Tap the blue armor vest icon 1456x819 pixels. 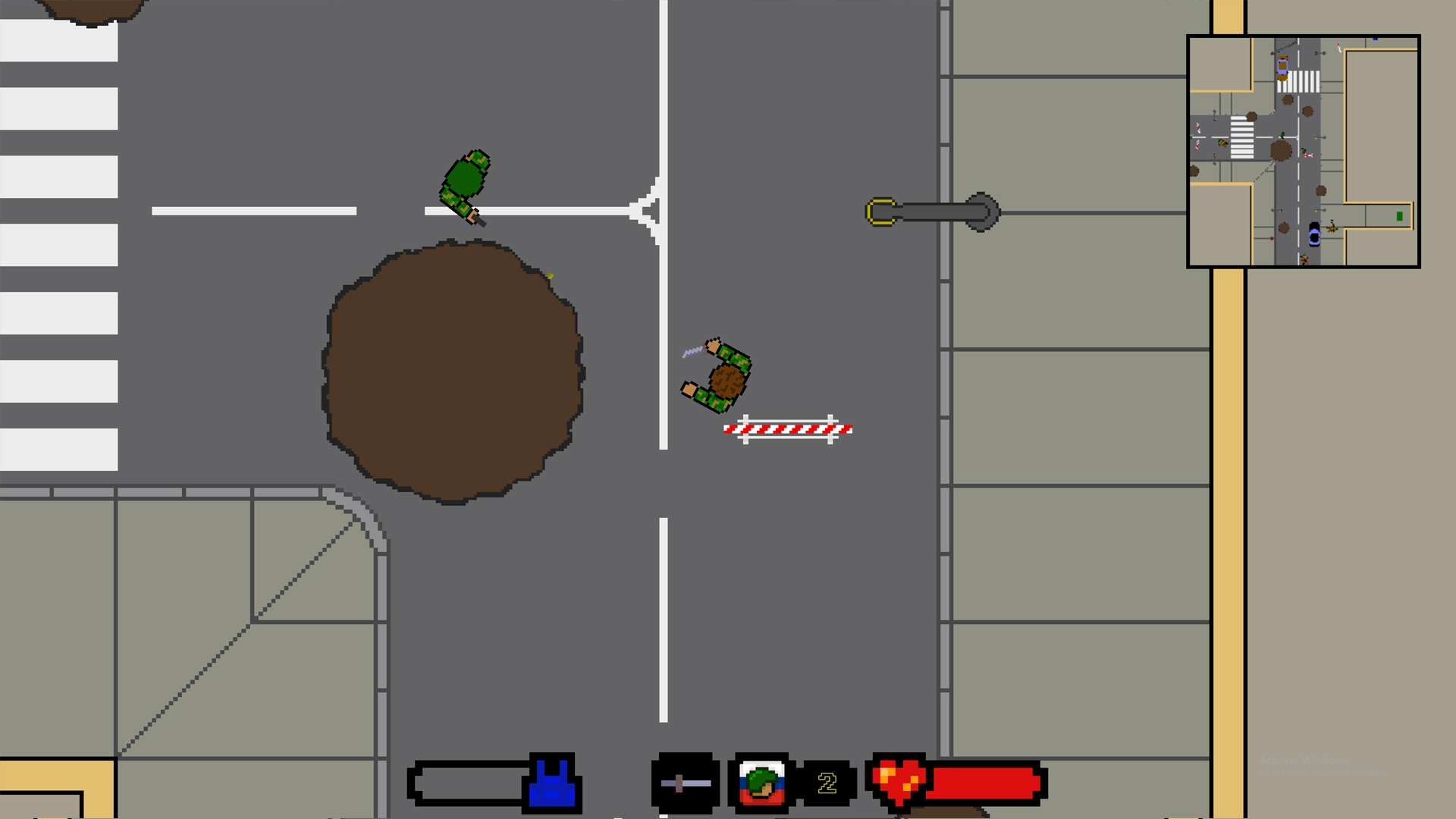[552, 784]
